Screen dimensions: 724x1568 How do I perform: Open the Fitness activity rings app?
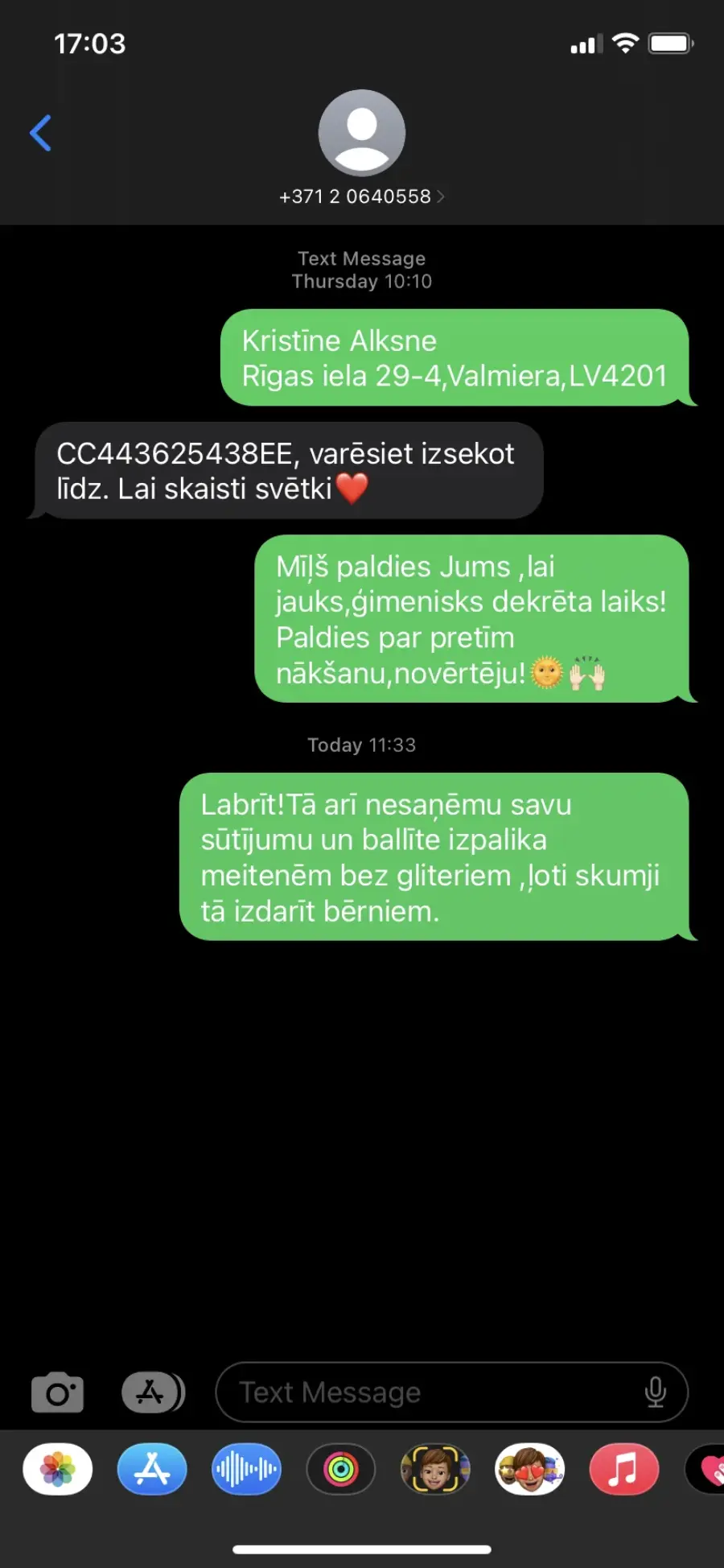click(x=341, y=1469)
